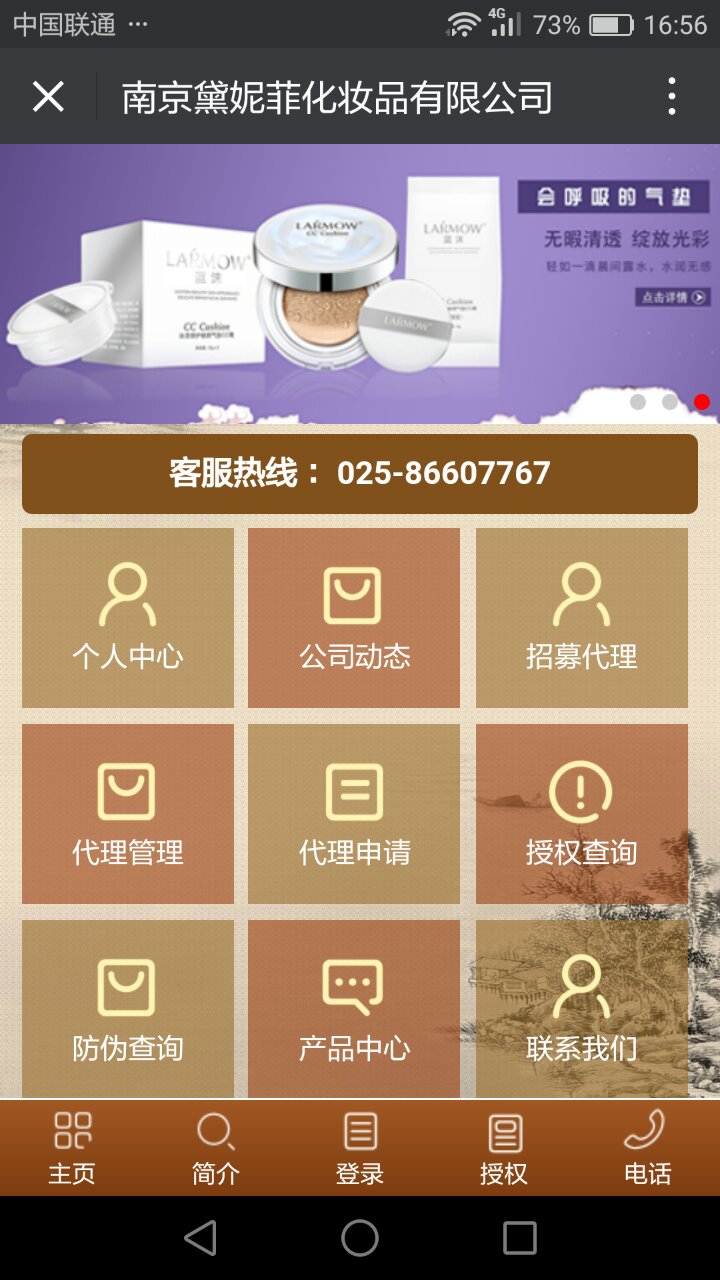The height and width of the screenshot is (1280, 720).
Task: Switch to the 授权 tab
Action: (504, 1148)
